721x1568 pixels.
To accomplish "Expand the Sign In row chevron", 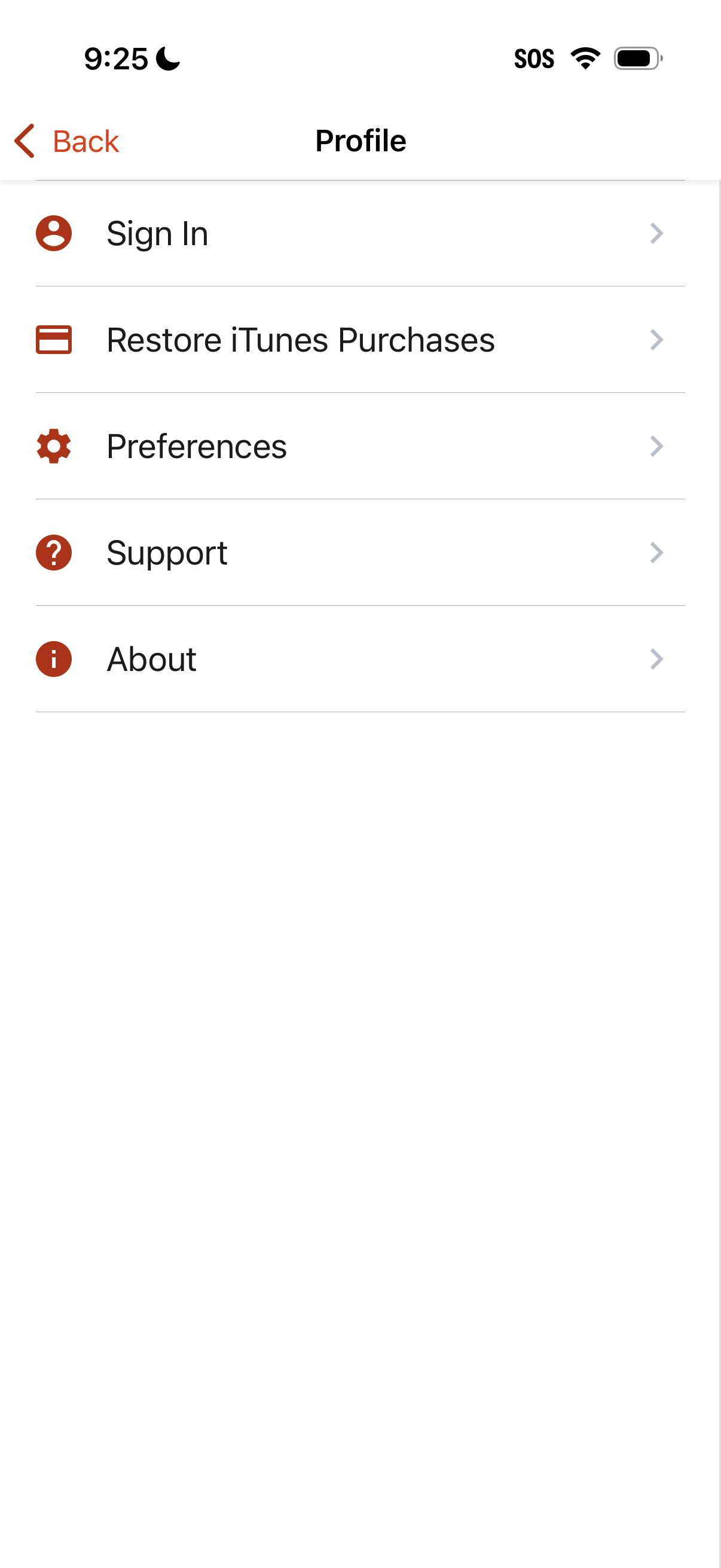I will pos(656,233).
